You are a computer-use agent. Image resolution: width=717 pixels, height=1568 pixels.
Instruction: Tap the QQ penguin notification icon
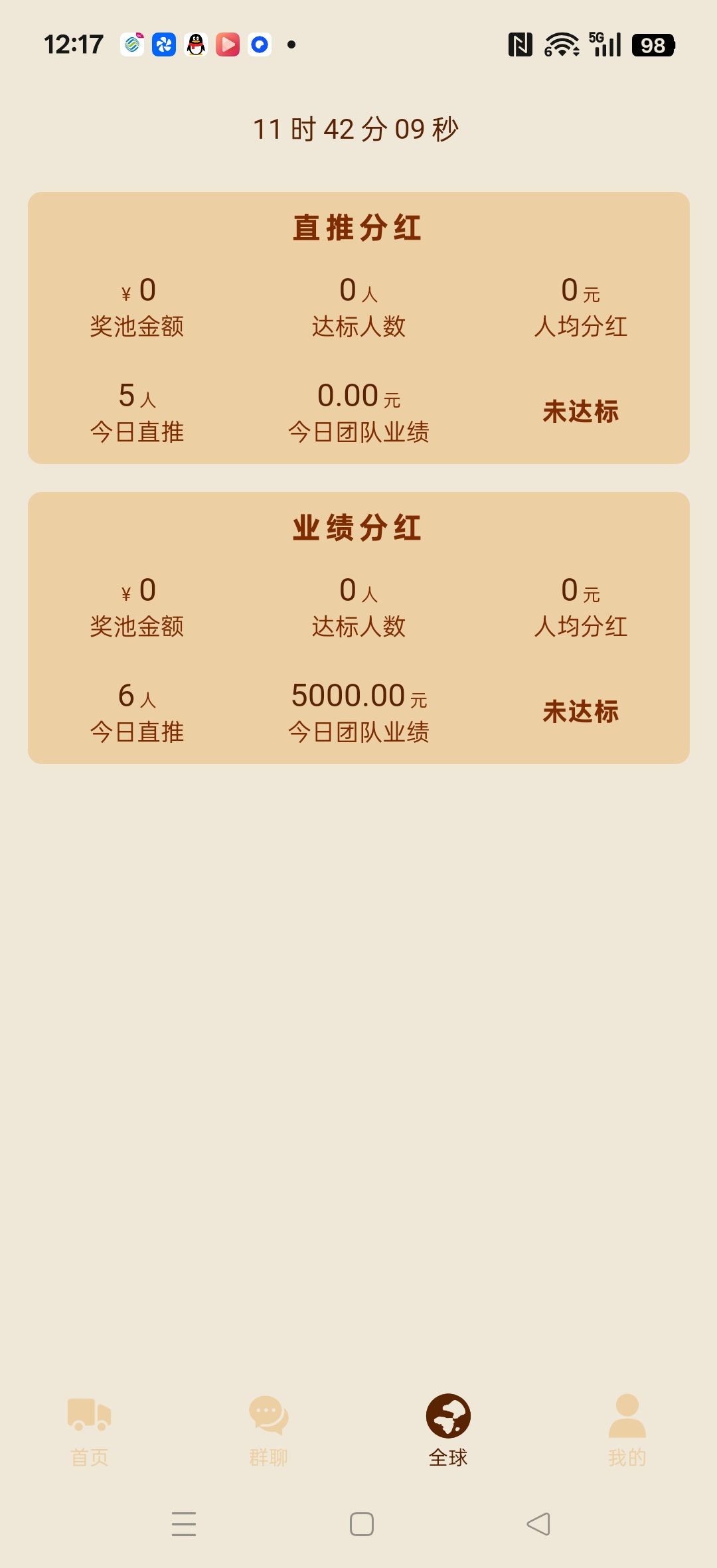point(196,44)
